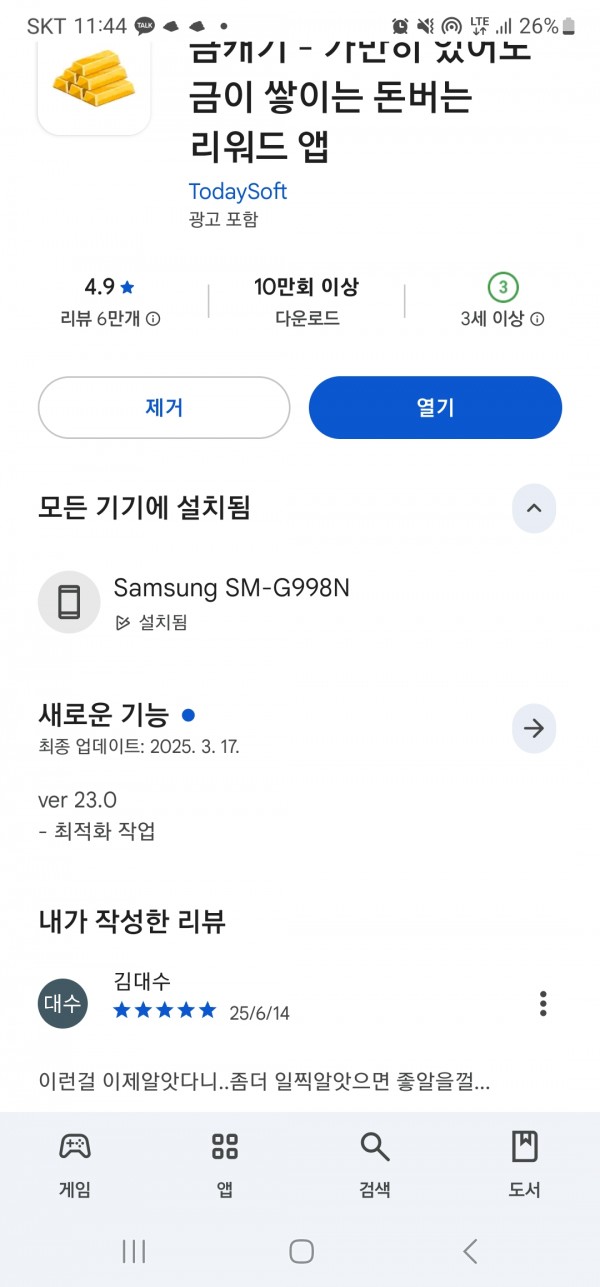Switch to the 앱 tab
Image resolution: width=600 pixels, height=1287 pixels.
click(225, 1165)
